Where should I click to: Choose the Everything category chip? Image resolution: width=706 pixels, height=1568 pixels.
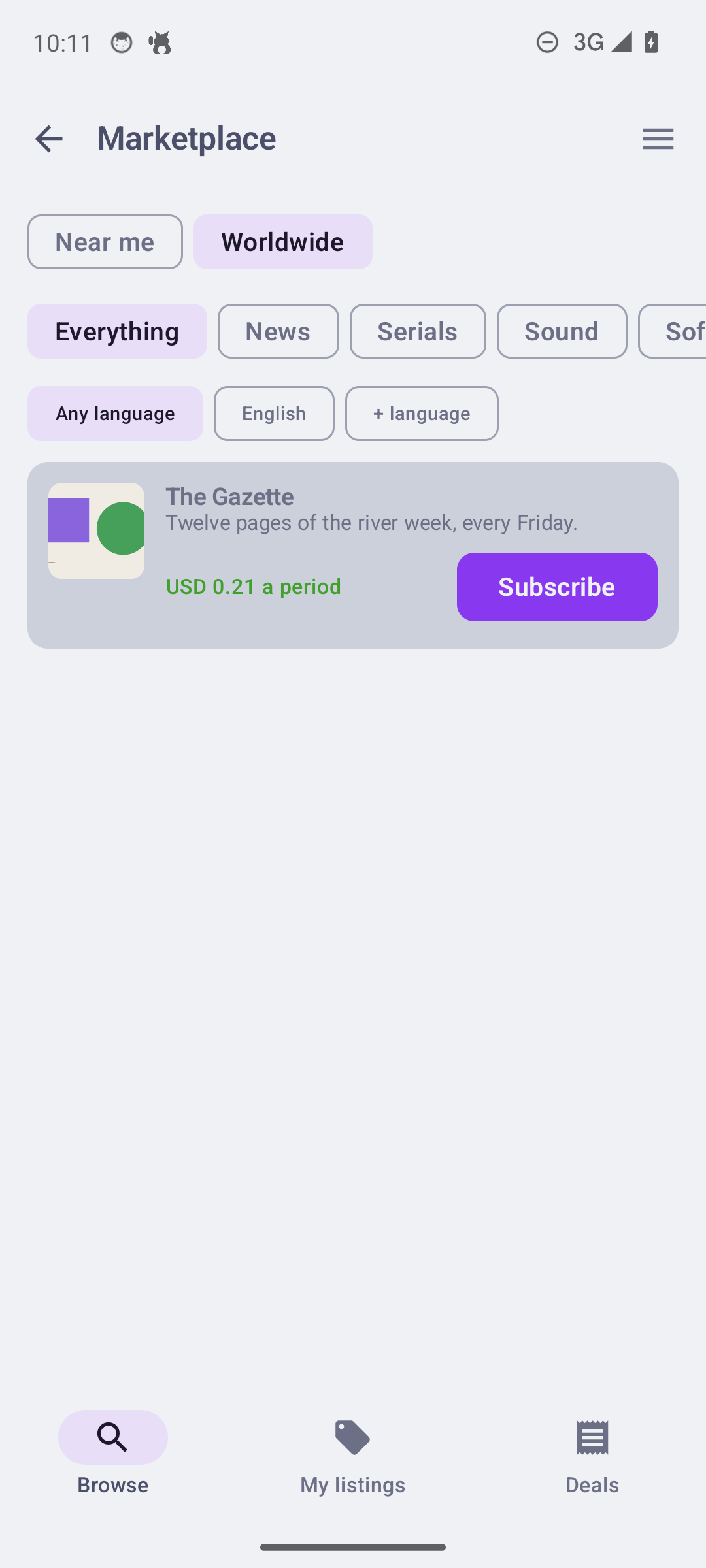[x=117, y=331]
